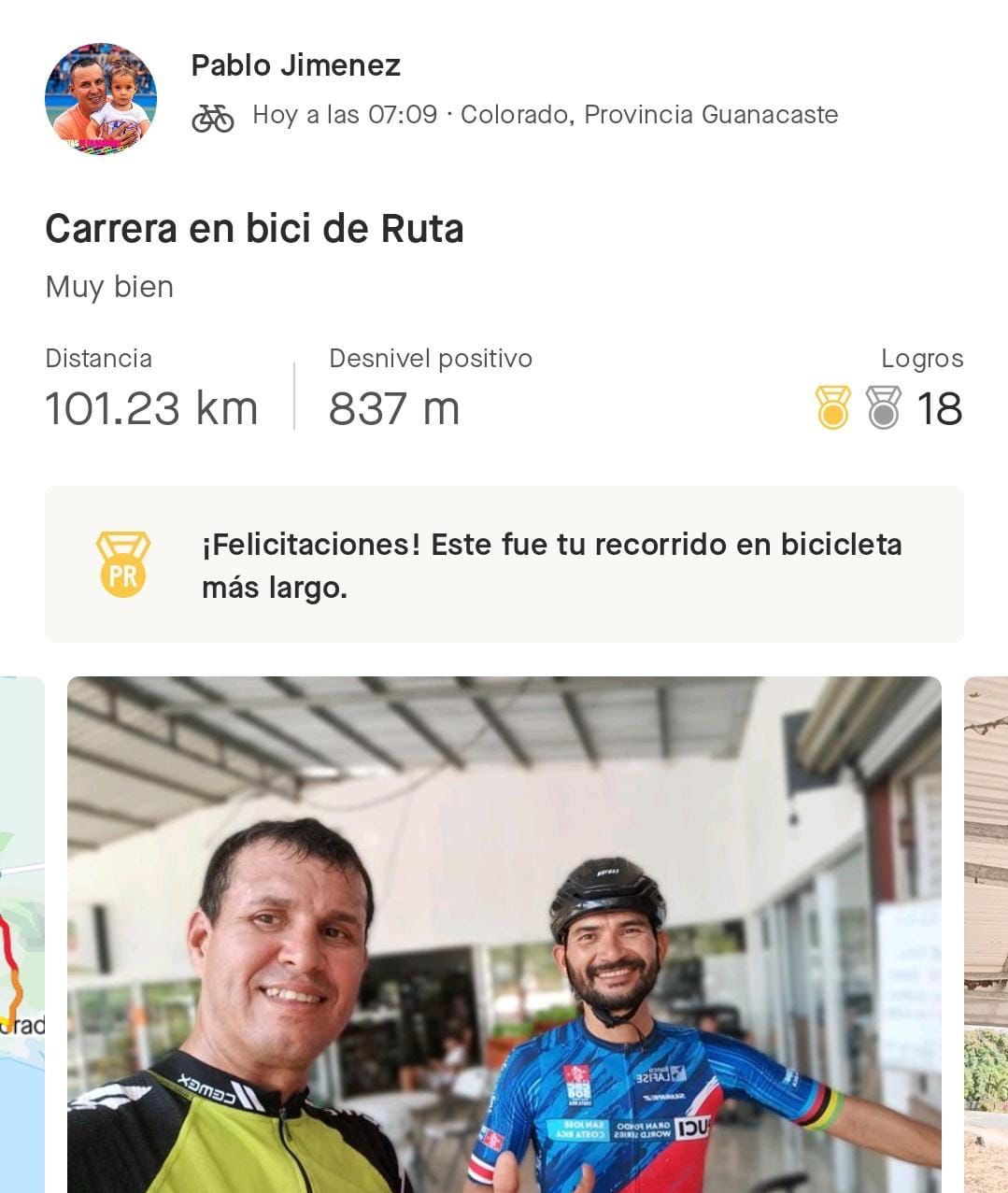Viewport: 1008px width, 1193px height.
Task: View the 18 Logros achievements
Action: coord(889,408)
